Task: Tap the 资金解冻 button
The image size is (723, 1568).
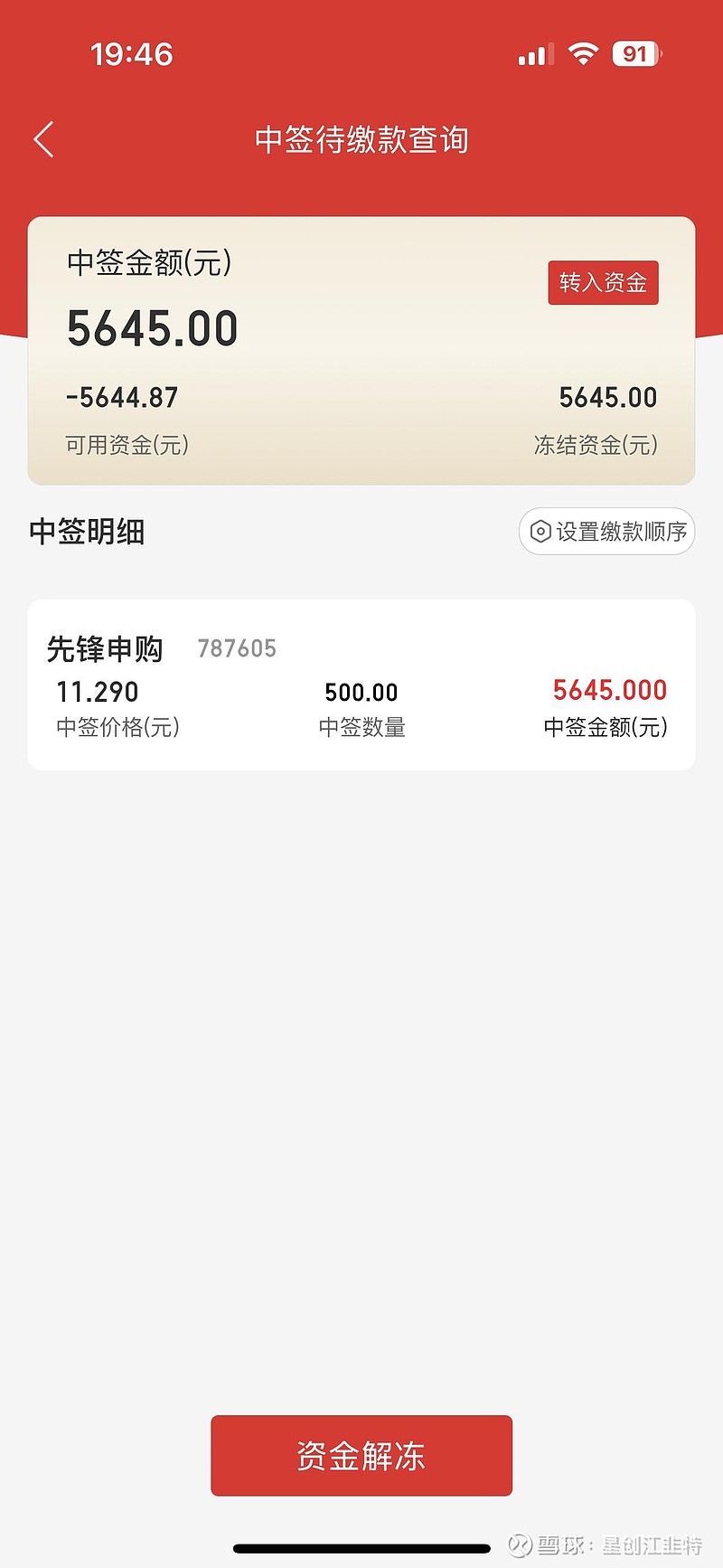Action: click(361, 1455)
